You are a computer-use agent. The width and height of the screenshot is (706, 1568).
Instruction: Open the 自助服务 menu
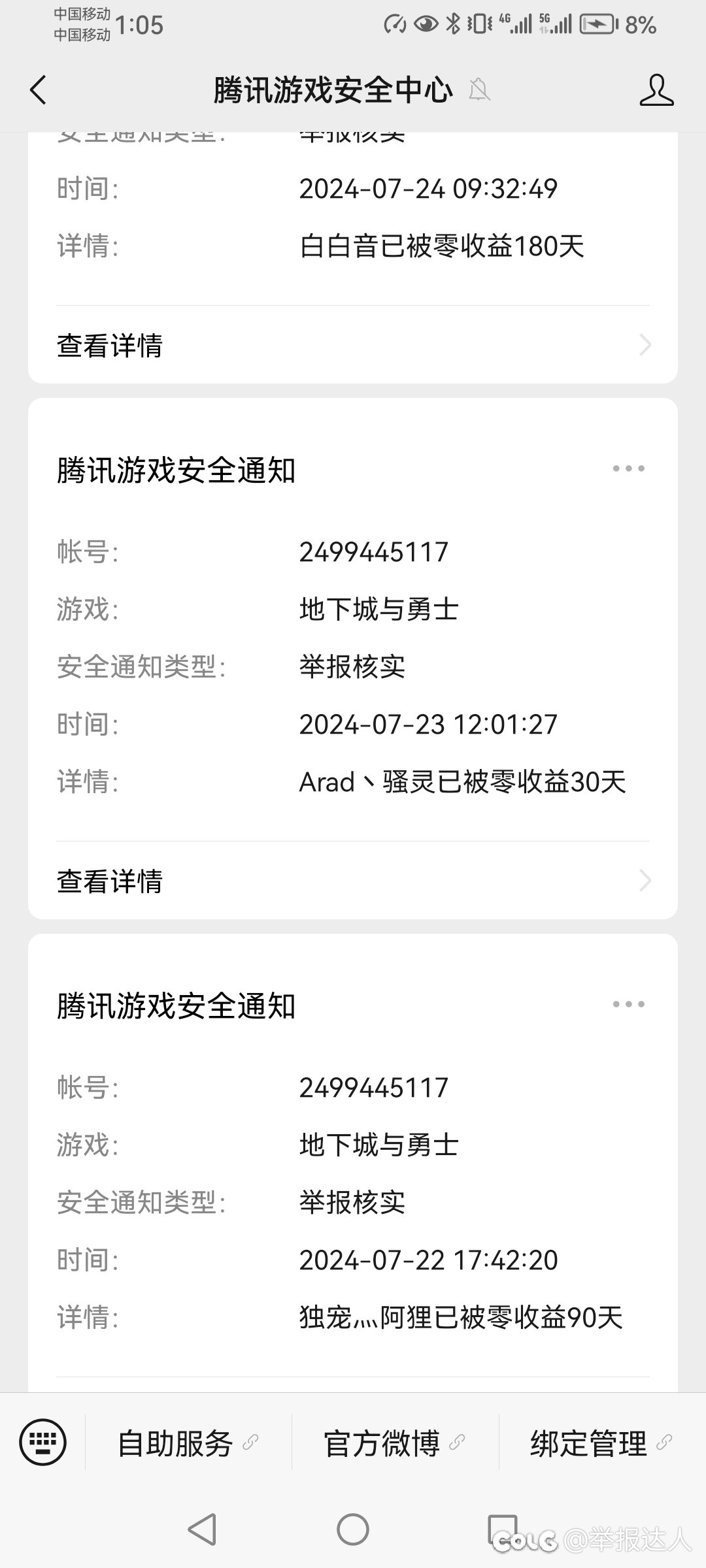coord(188,1443)
